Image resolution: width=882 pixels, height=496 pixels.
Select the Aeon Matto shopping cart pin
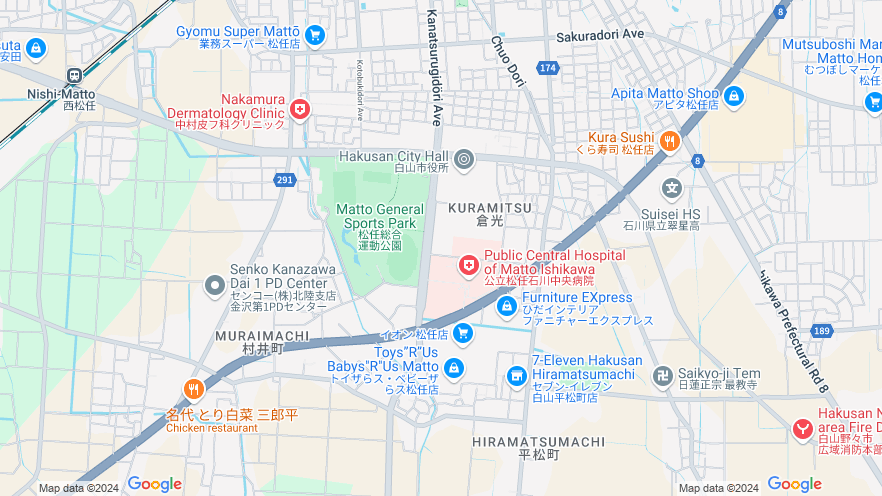pos(462,332)
